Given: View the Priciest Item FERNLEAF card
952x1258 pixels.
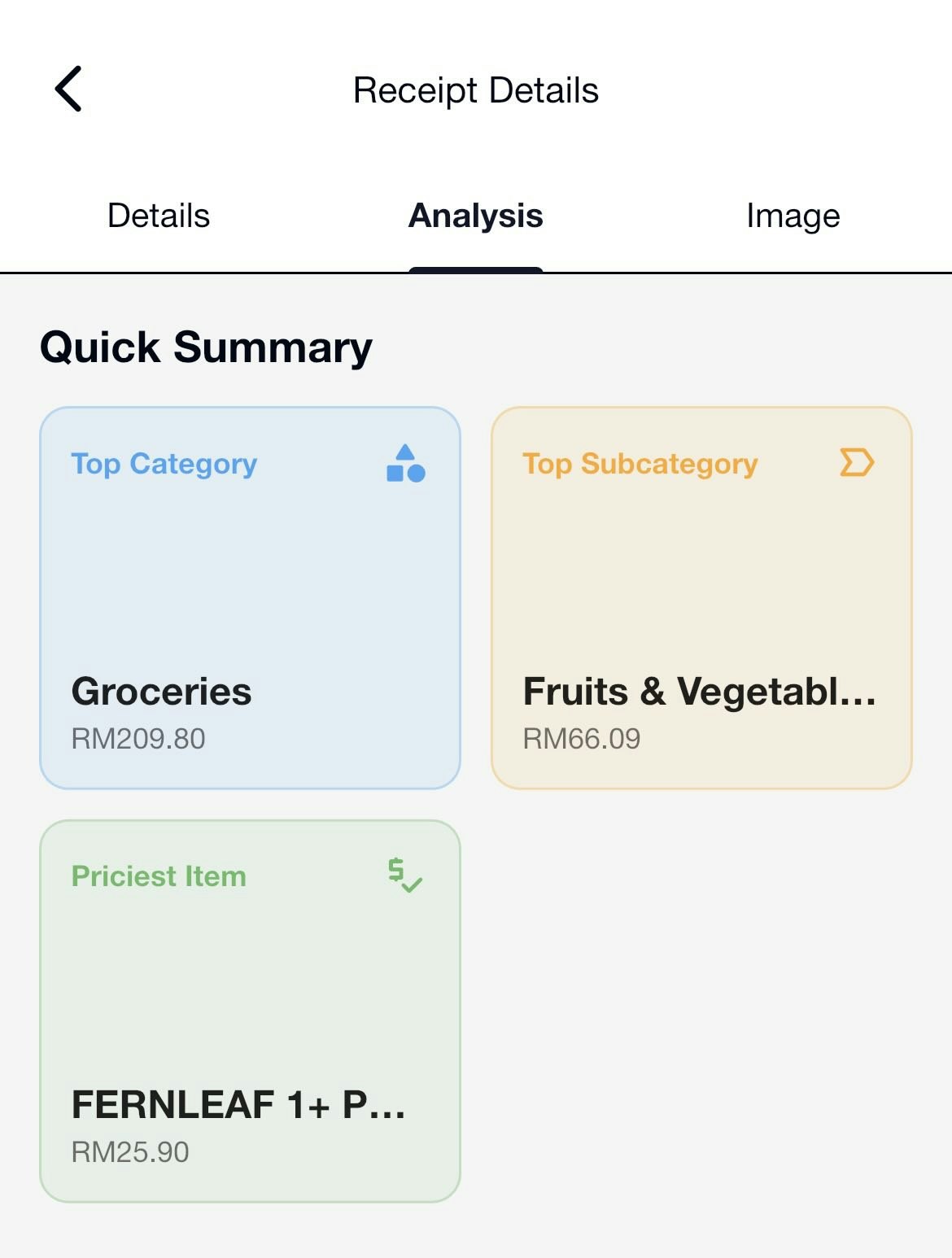Looking at the screenshot, I should [250, 1011].
